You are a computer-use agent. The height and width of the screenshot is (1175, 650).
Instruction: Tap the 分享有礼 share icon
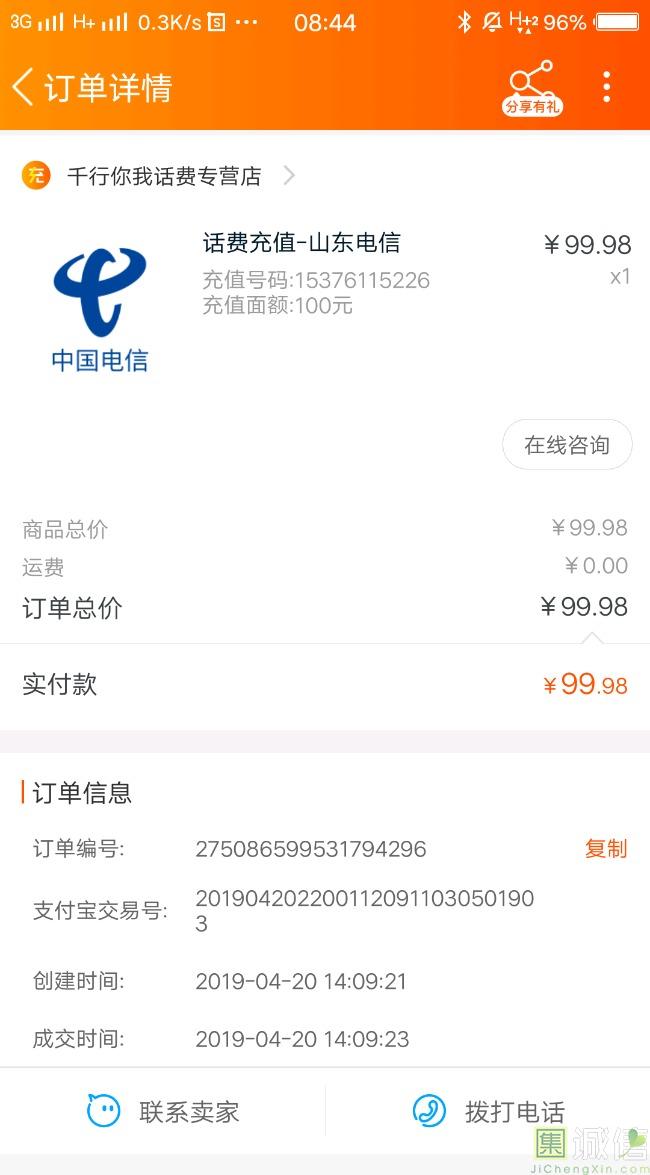click(531, 88)
